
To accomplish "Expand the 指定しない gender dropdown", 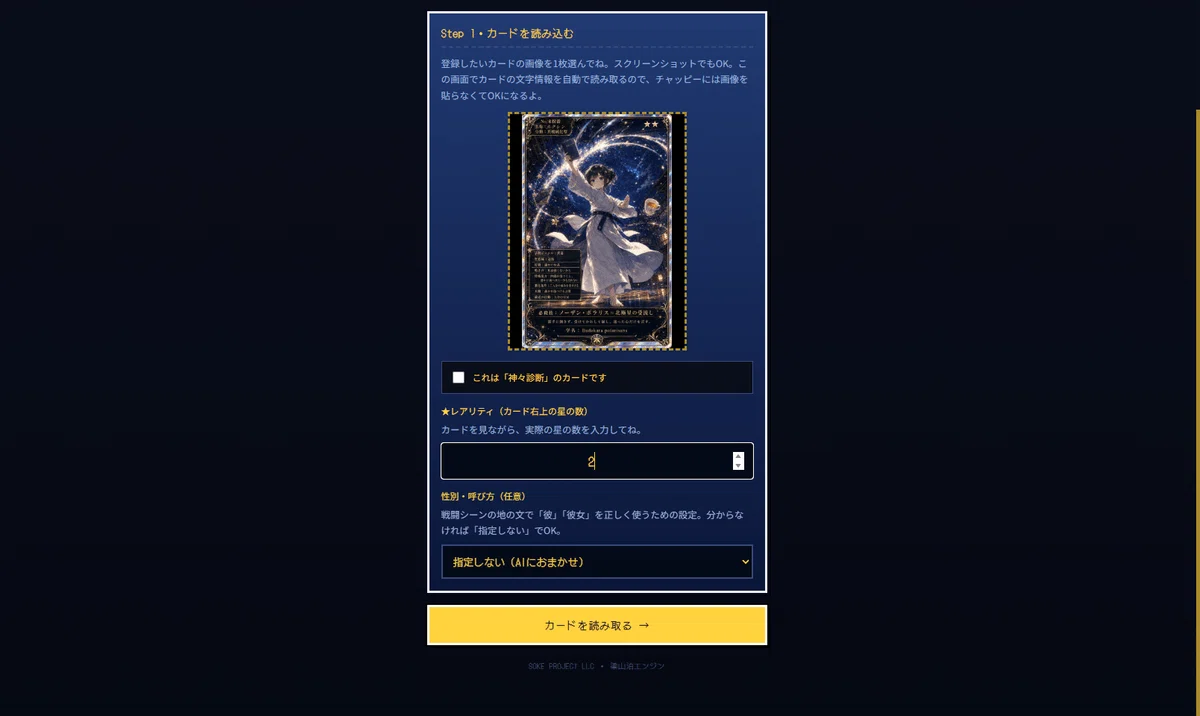I will click(597, 562).
